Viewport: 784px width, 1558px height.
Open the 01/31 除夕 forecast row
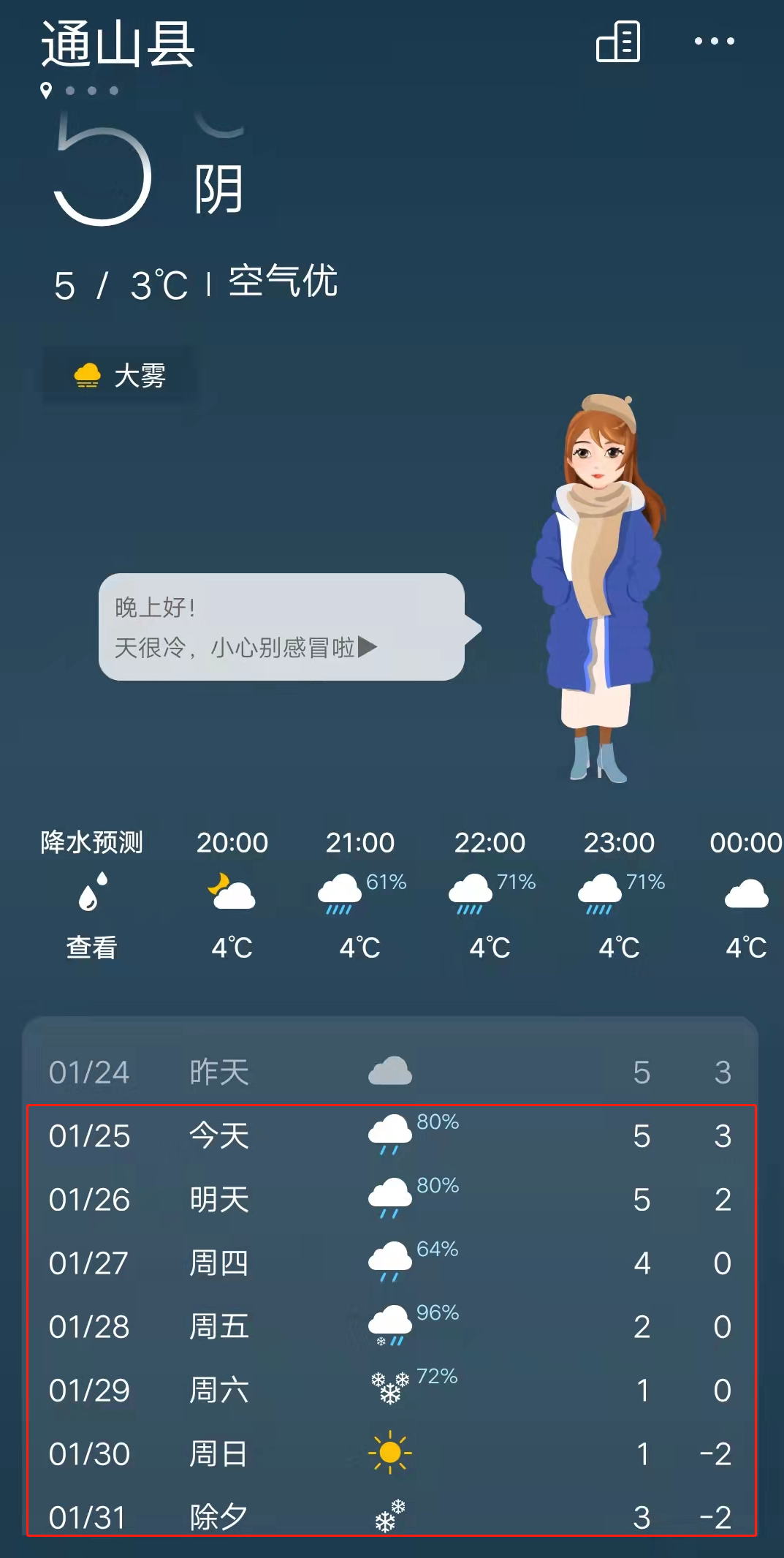point(391,1517)
